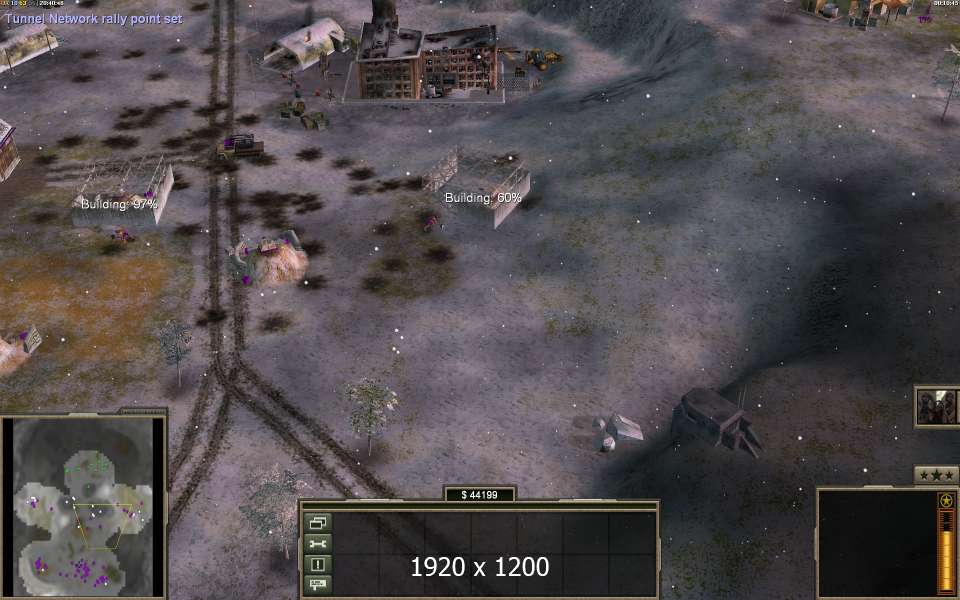960x600 pixels.
Task: Tap the gold star rank icon
Action: (x=946, y=500)
